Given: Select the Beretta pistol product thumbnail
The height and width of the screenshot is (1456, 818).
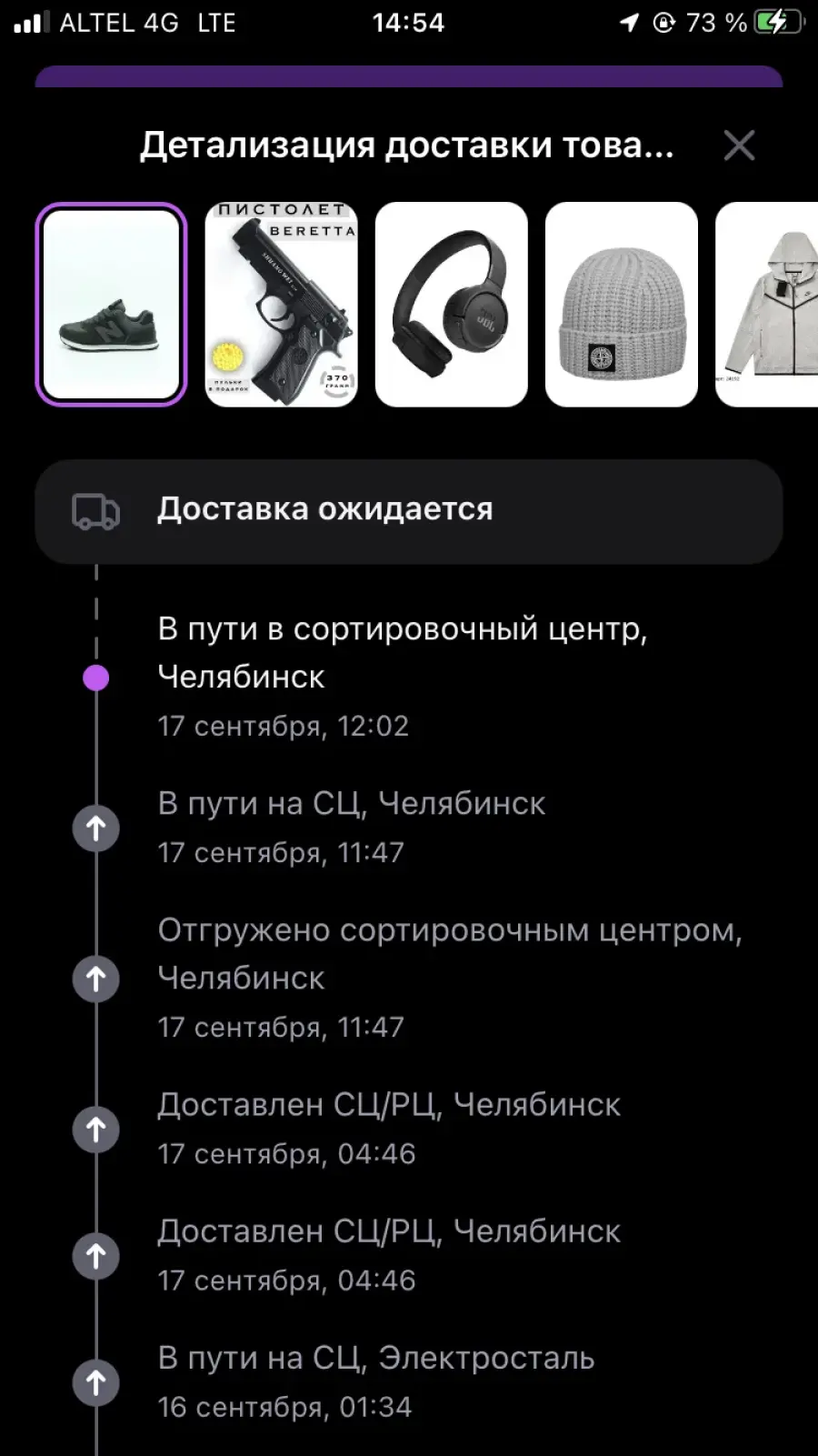Looking at the screenshot, I should [282, 305].
